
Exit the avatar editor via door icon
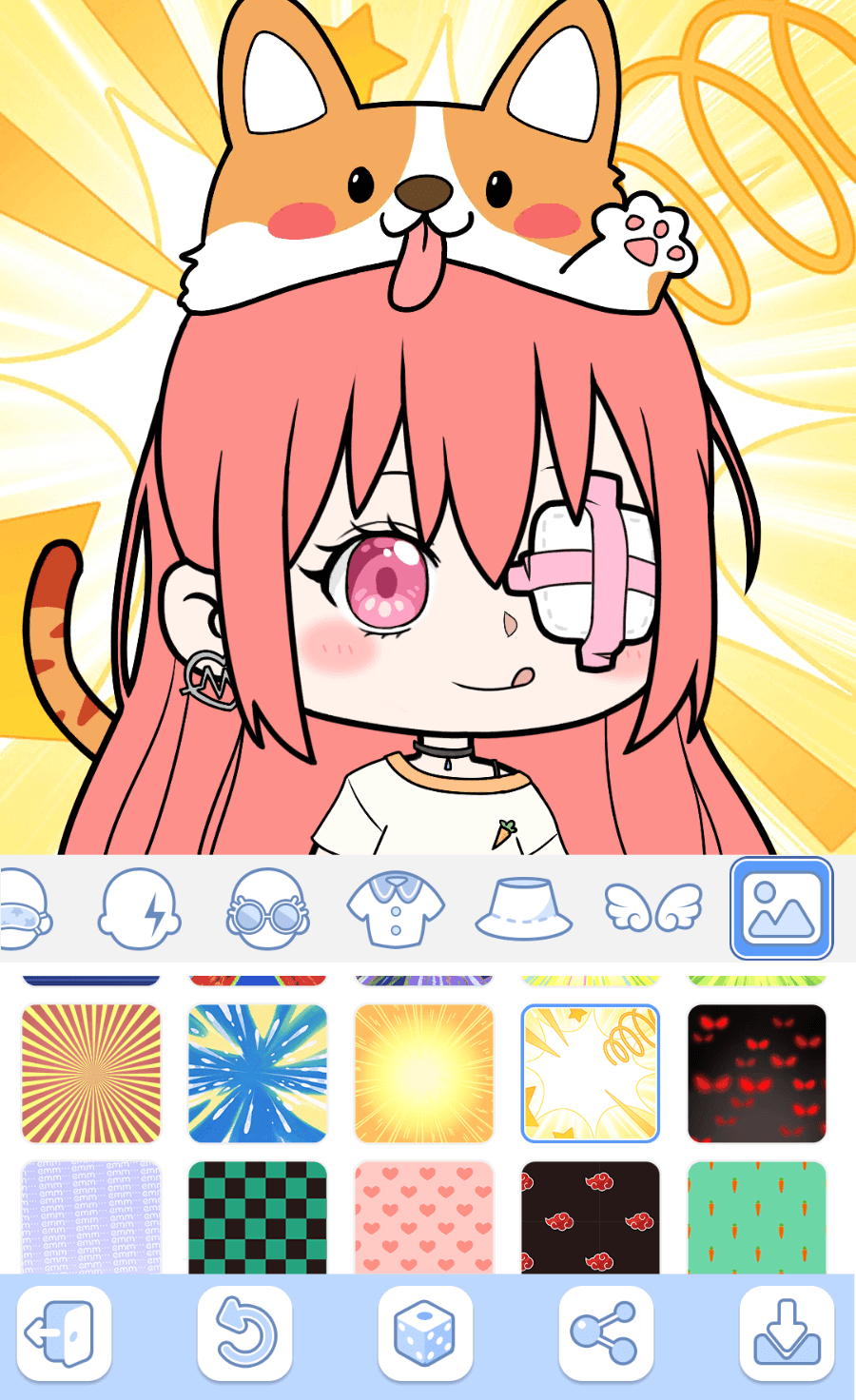point(64,1333)
